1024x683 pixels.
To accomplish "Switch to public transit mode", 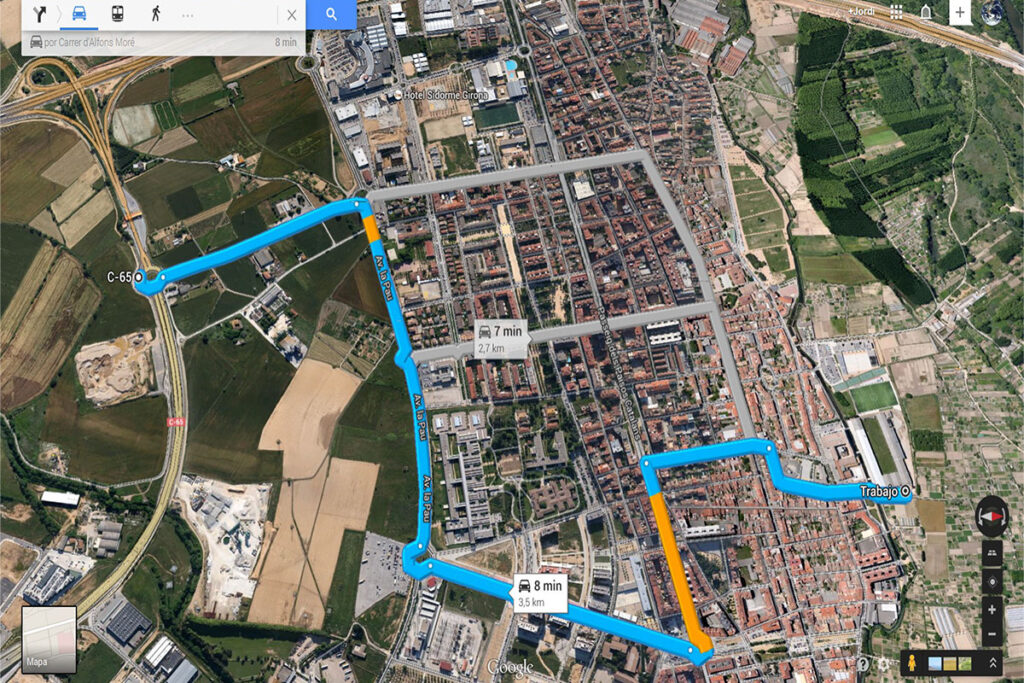I will pyautogui.click(x=117, y=14).
